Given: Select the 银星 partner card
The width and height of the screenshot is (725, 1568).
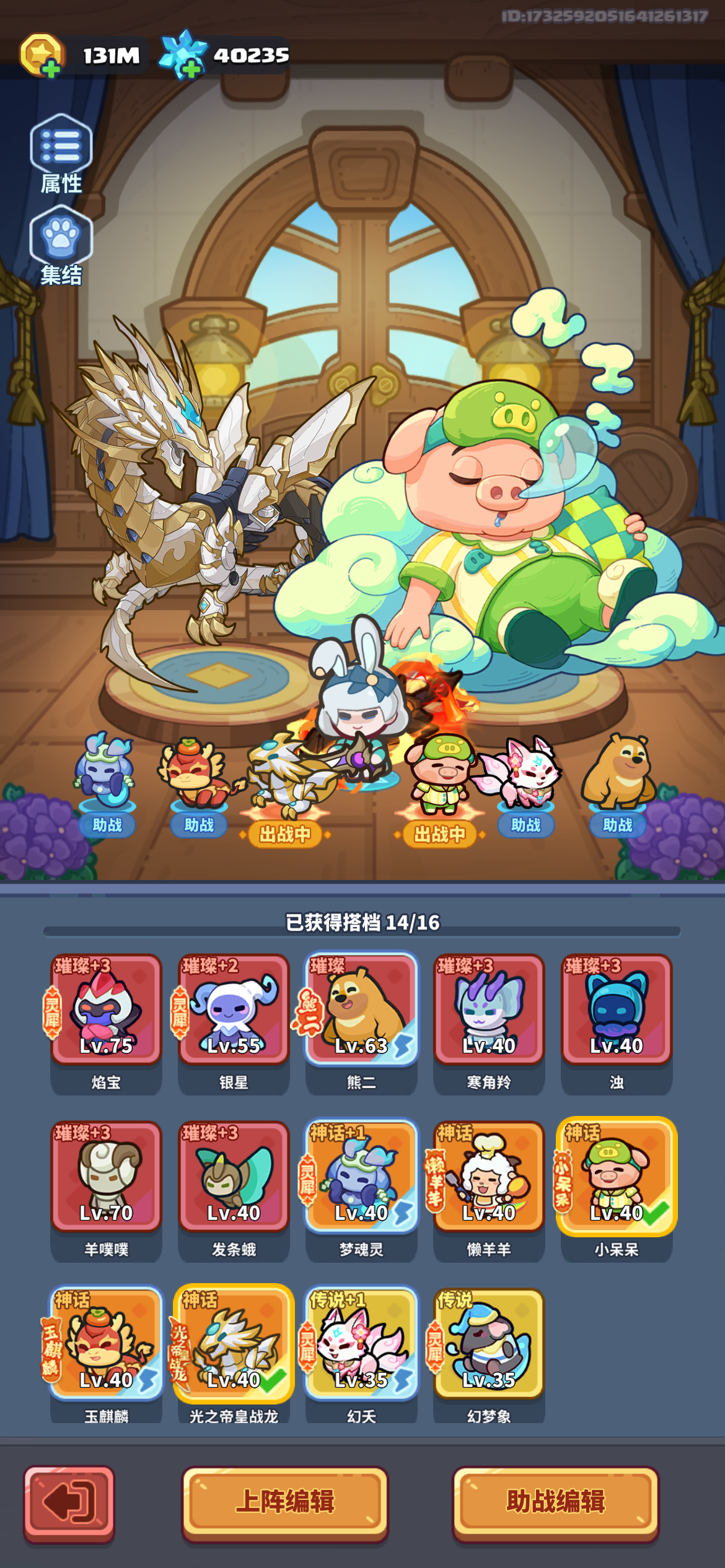Looking at the screenshot, I should tap(234, 1023).
